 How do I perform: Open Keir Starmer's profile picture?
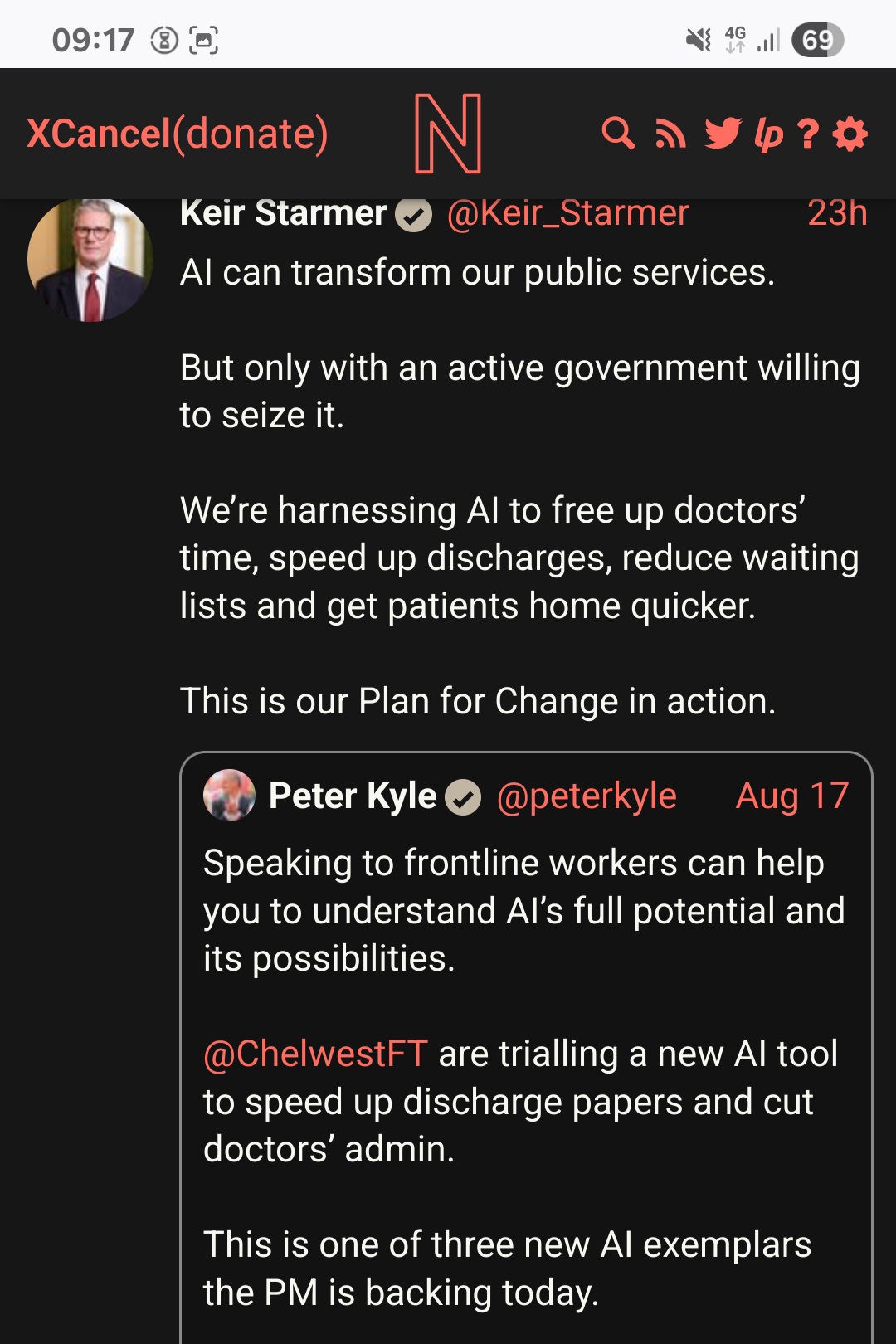(x=90, y=260)
